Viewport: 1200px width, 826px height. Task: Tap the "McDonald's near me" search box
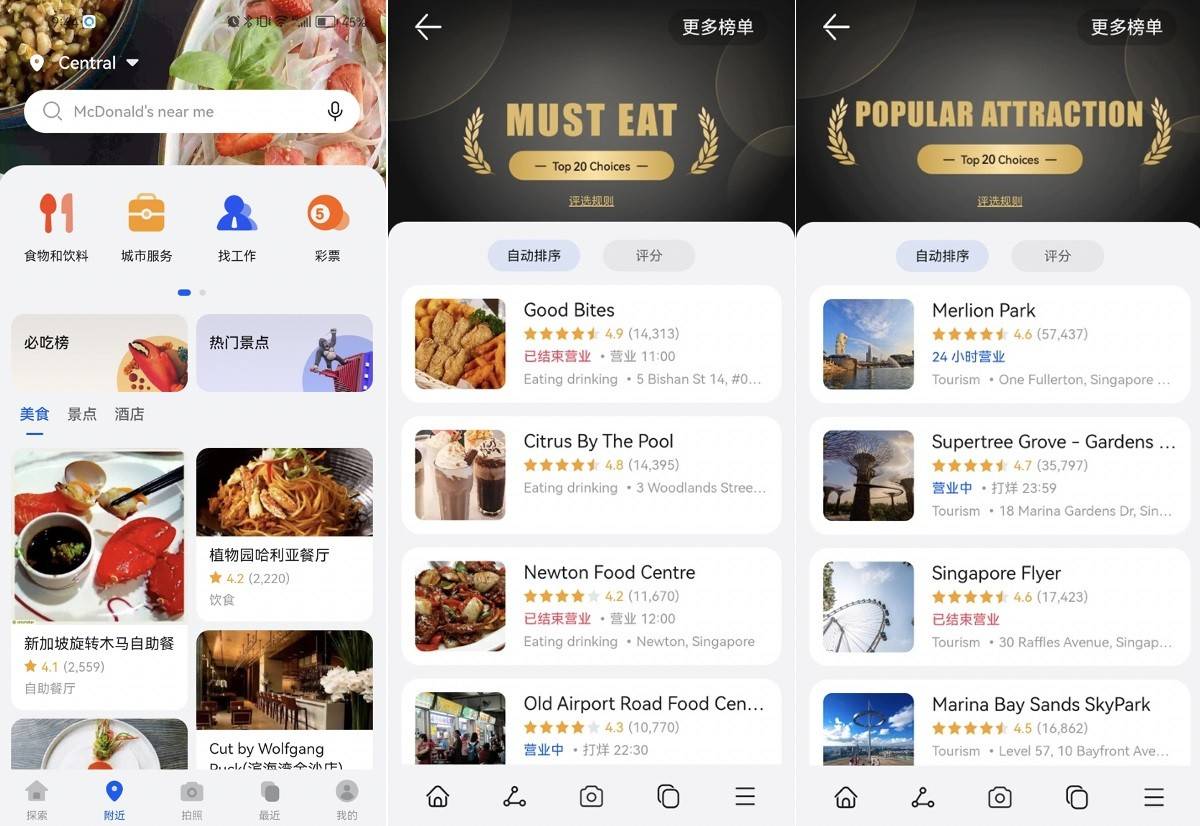pyautogui.click(x=180, y=112)
